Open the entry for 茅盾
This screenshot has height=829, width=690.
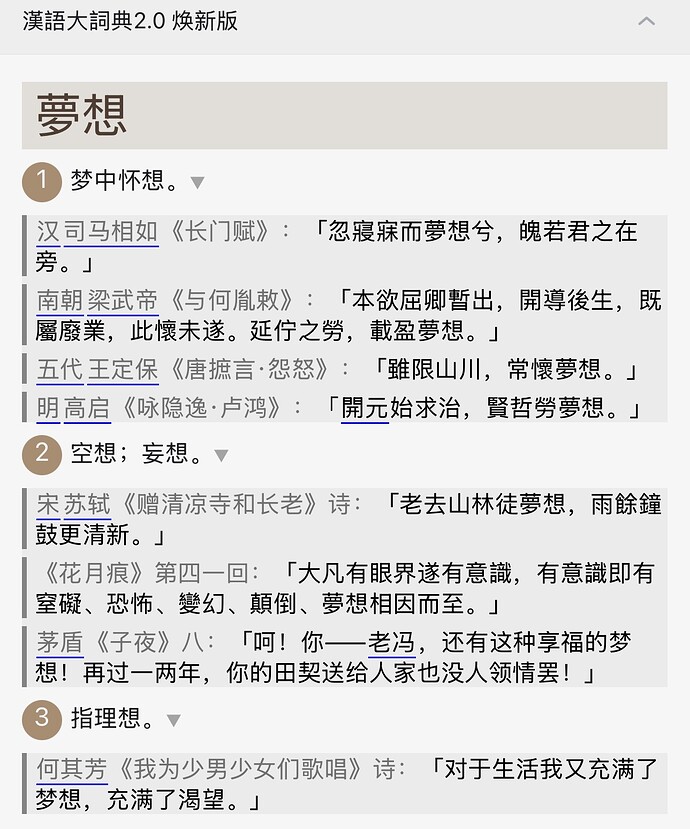point(60,642)
